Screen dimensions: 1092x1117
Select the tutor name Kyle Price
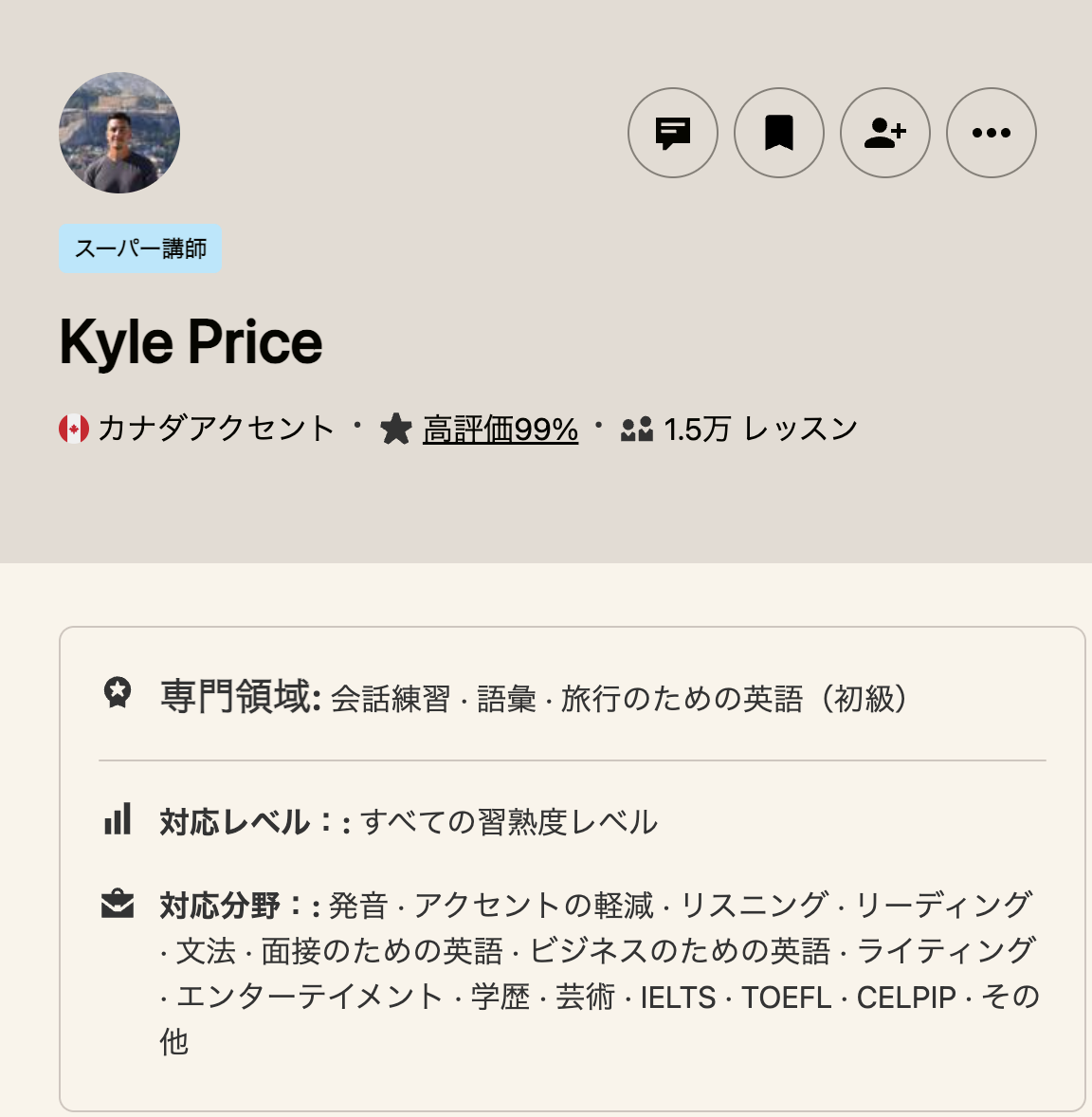191,341
